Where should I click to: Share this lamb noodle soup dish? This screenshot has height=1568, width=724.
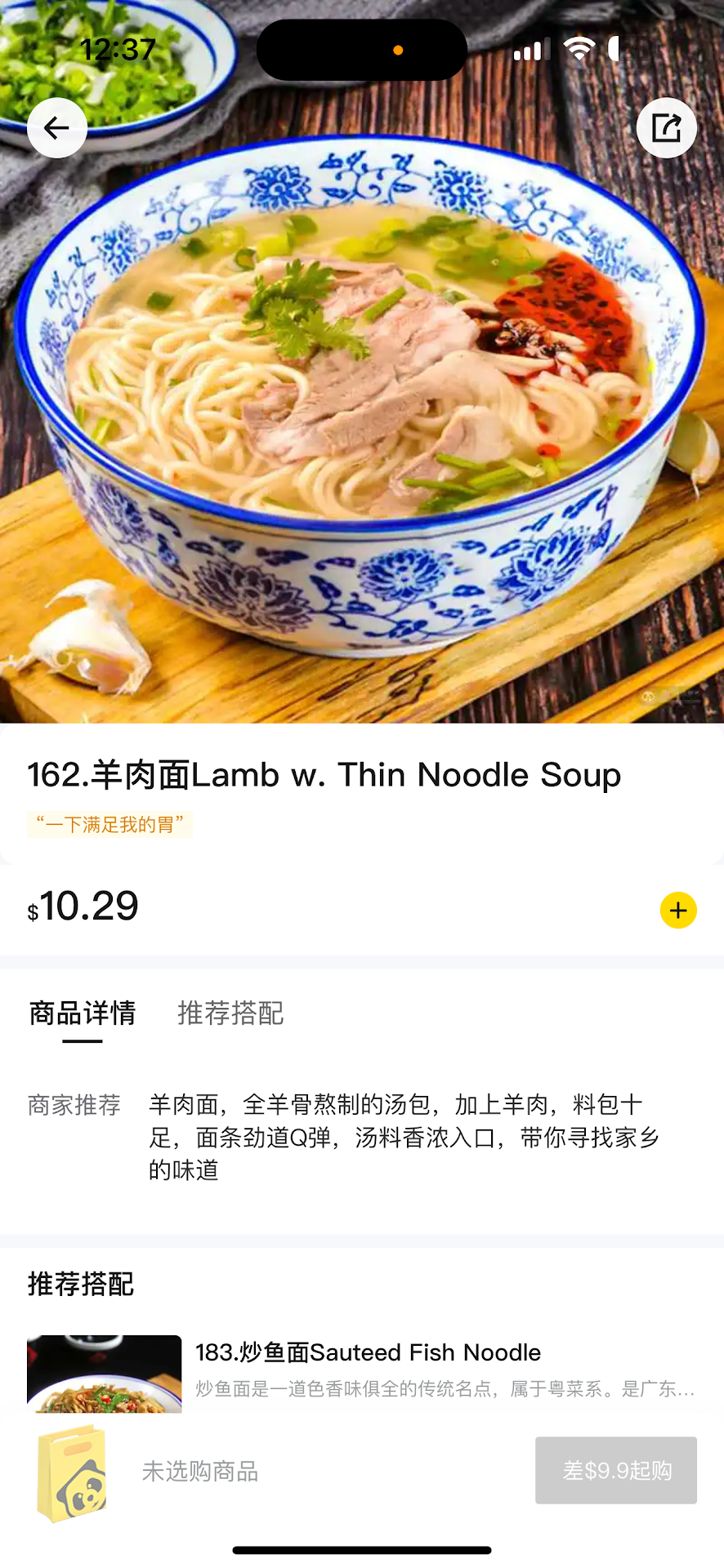(x=666, y=128)
